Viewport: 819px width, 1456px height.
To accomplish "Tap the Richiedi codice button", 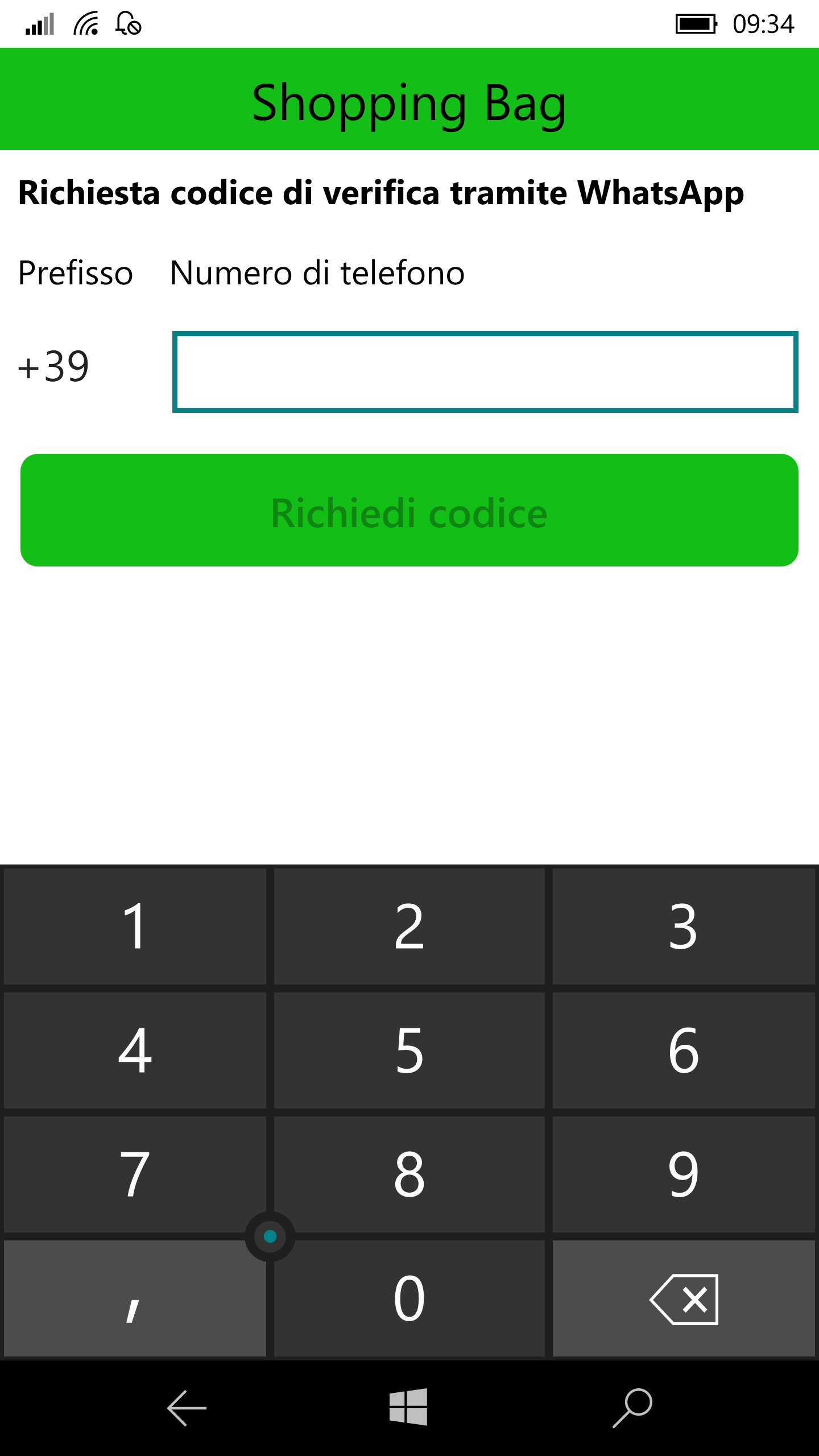I will 409,510.
